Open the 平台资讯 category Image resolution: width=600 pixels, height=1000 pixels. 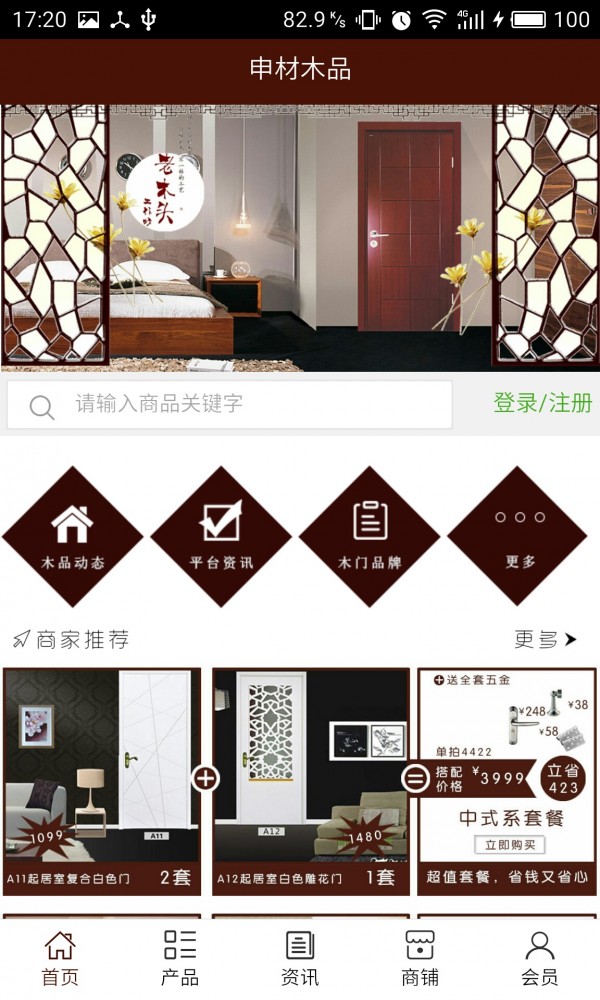click(221, 537)
